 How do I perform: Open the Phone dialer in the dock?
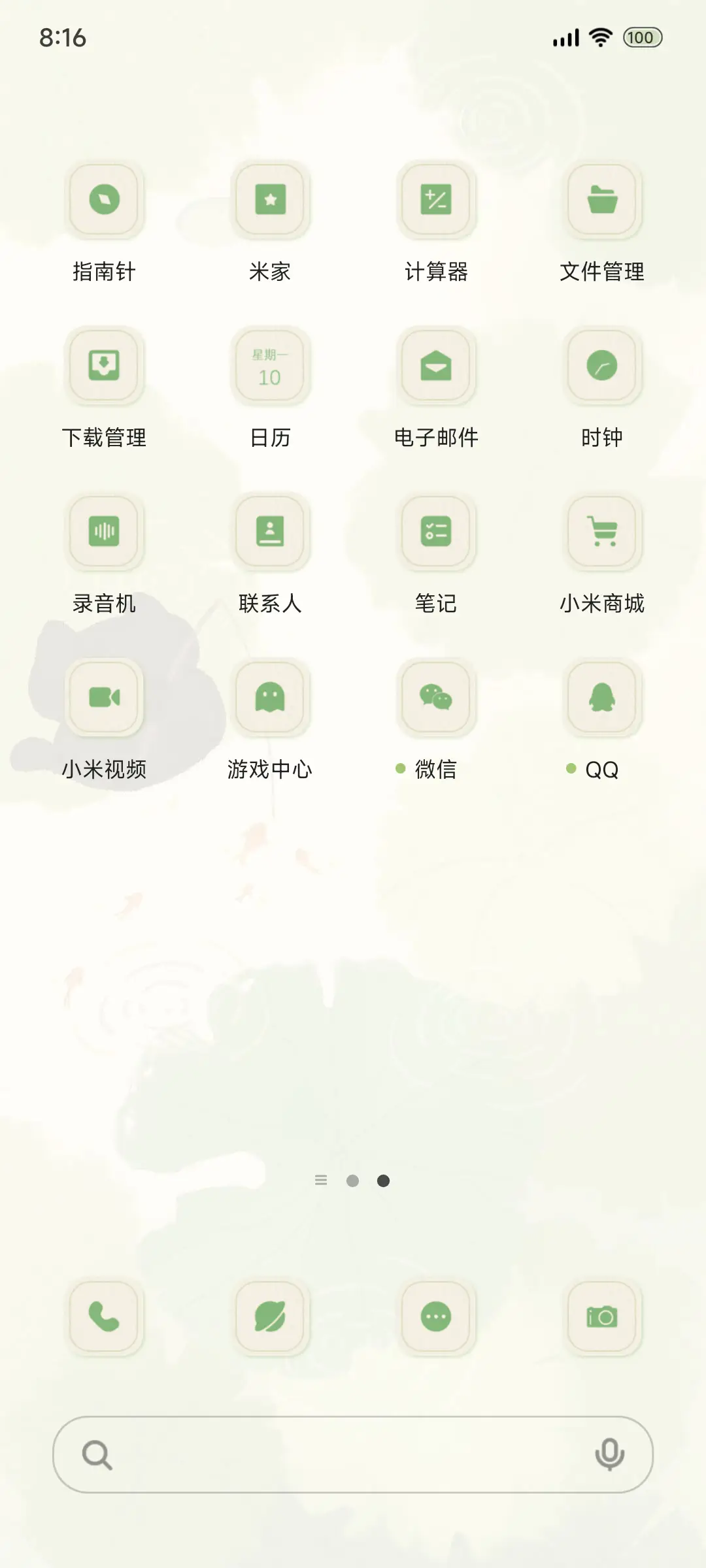(105, 1318)
